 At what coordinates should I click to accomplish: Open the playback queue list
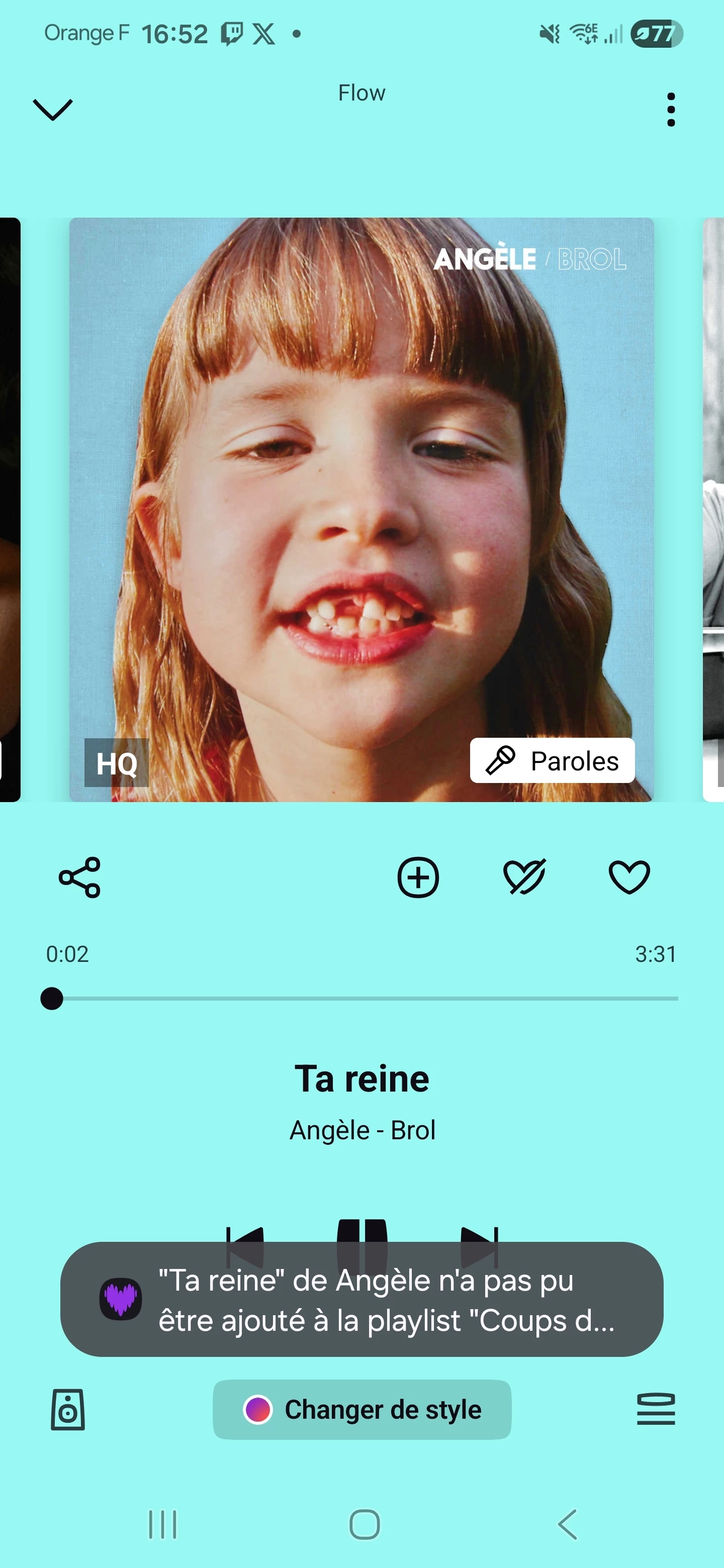pyautogui.click(x=656, y=1409)
